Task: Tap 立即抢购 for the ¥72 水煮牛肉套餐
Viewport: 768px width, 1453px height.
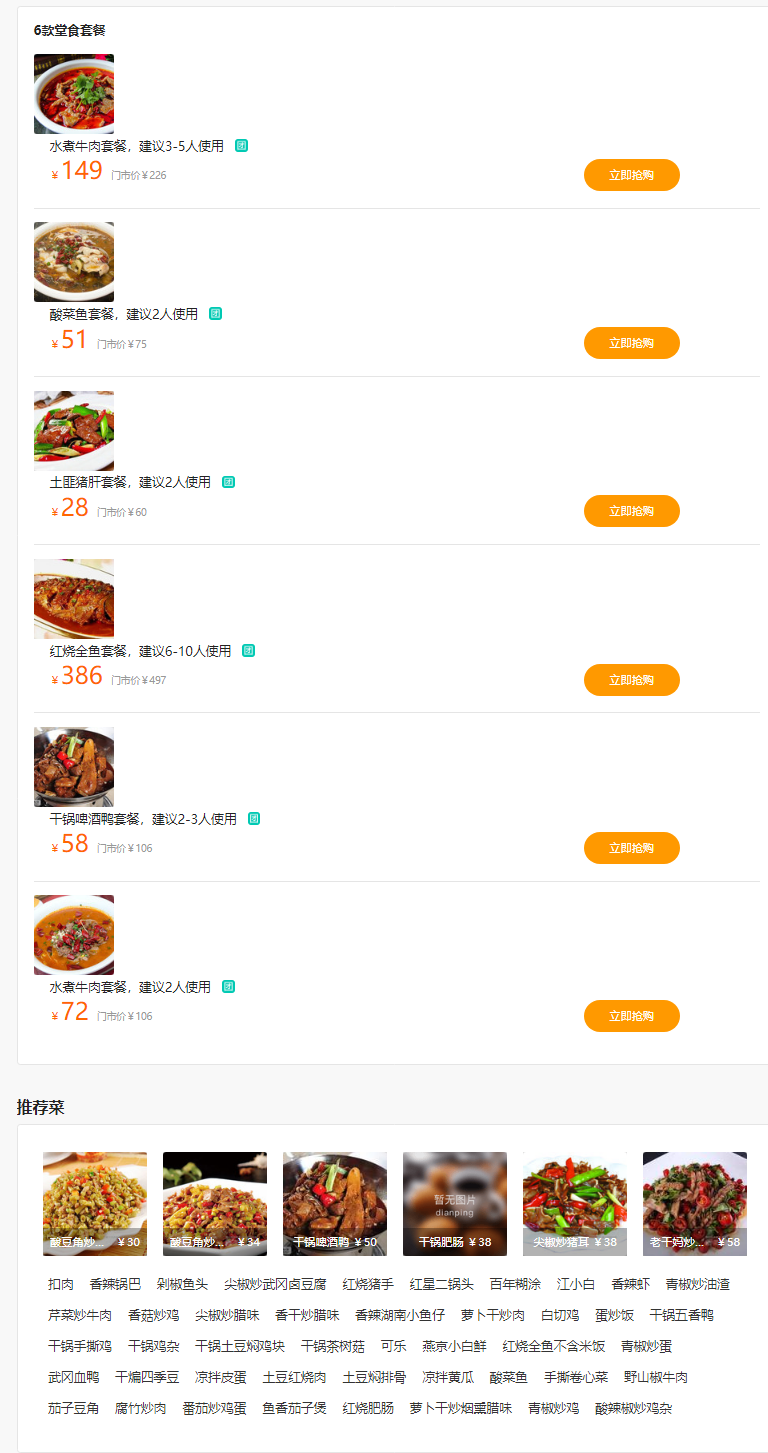Action: pyautogui.click(x=631, y=1016)
